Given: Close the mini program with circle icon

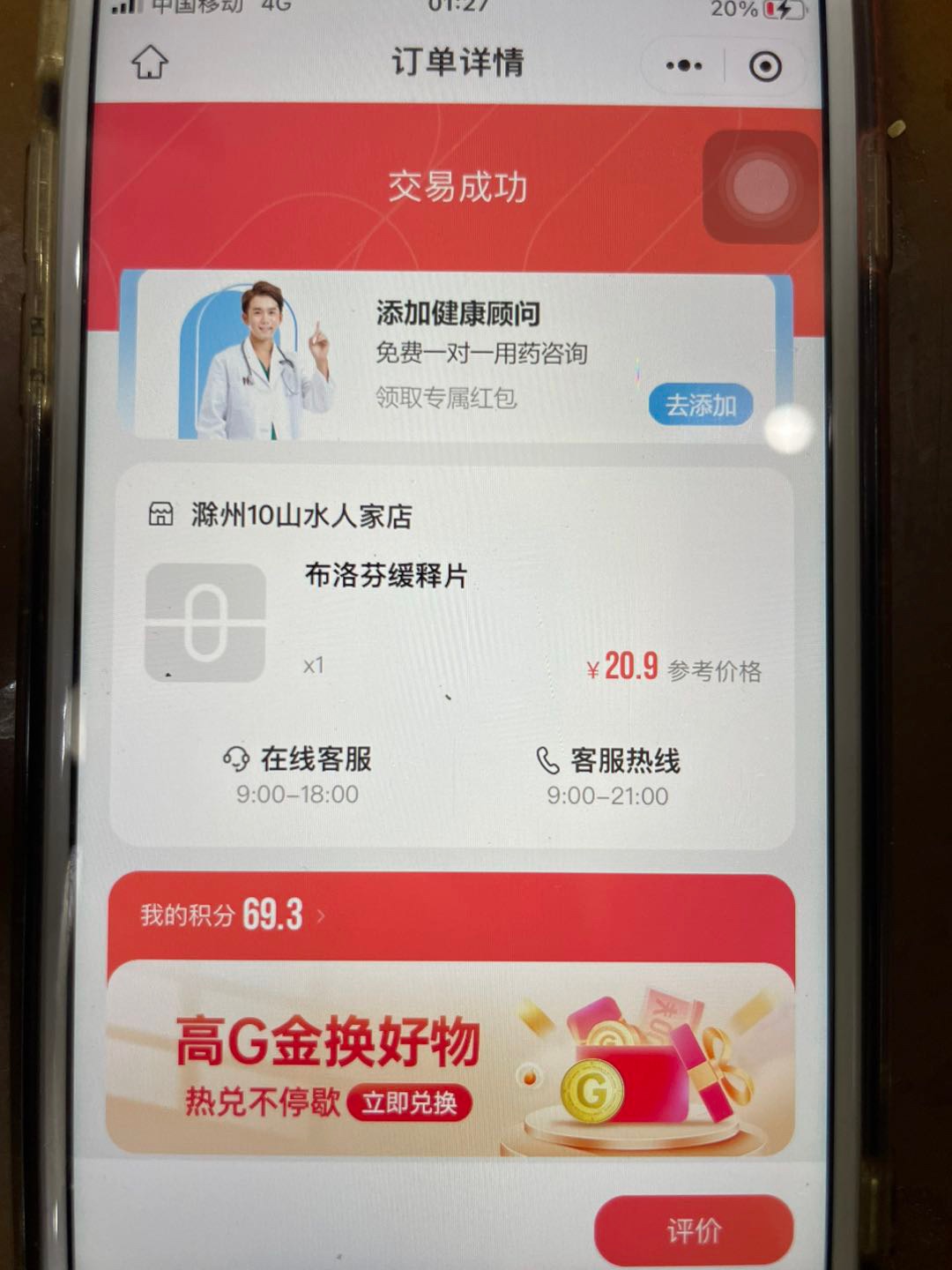Looking at the screenshot, I should 764,66.
